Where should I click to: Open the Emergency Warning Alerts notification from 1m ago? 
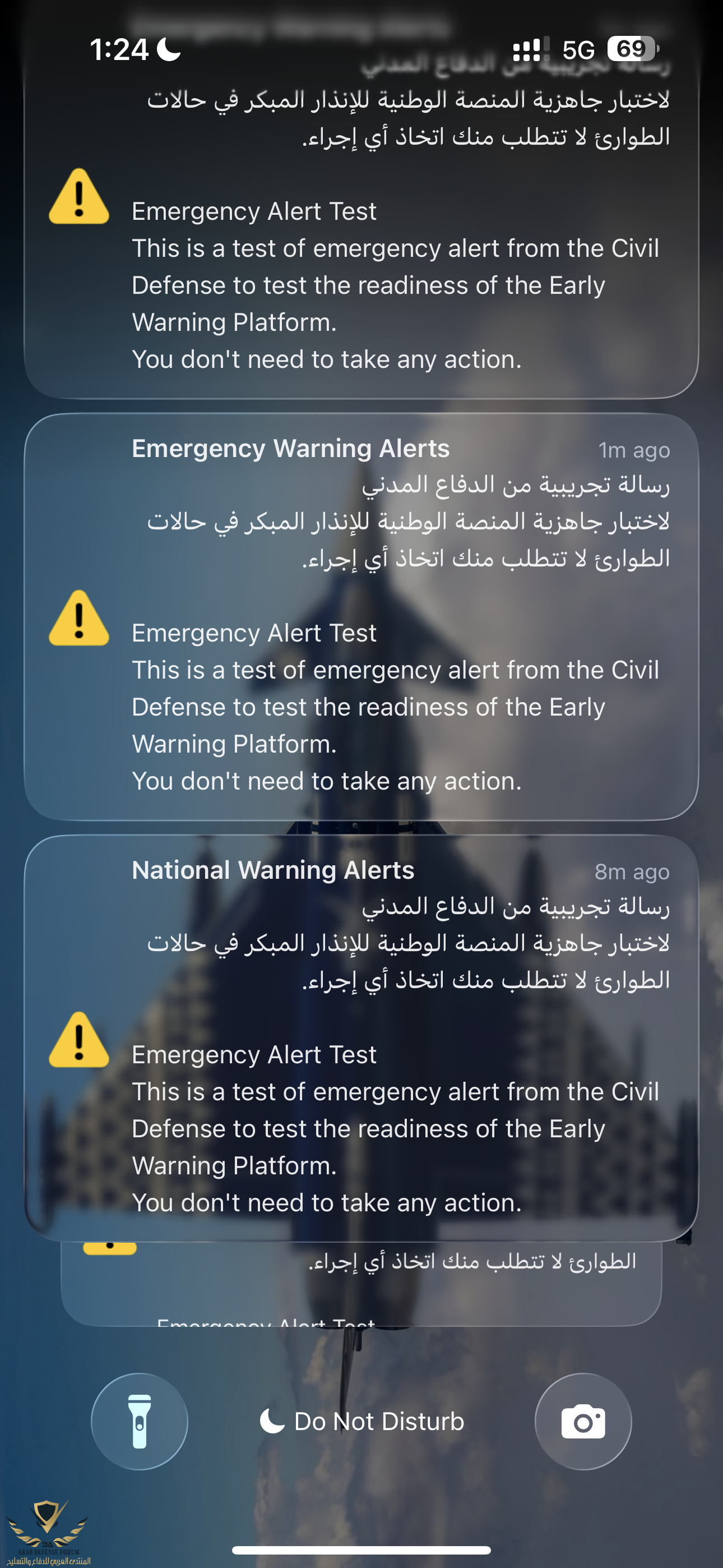361,616
